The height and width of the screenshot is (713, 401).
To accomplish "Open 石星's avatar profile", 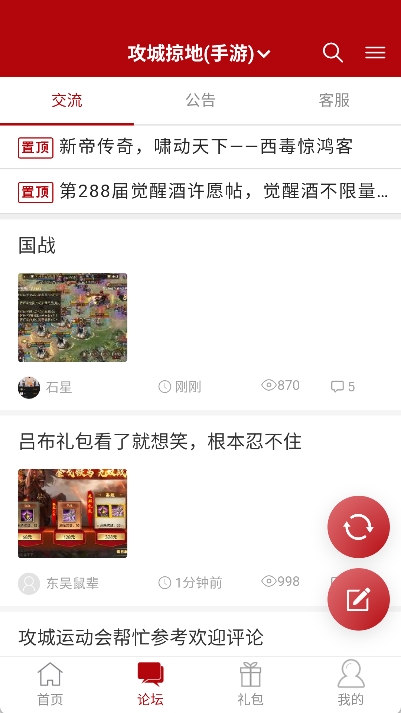I will 29,387.
